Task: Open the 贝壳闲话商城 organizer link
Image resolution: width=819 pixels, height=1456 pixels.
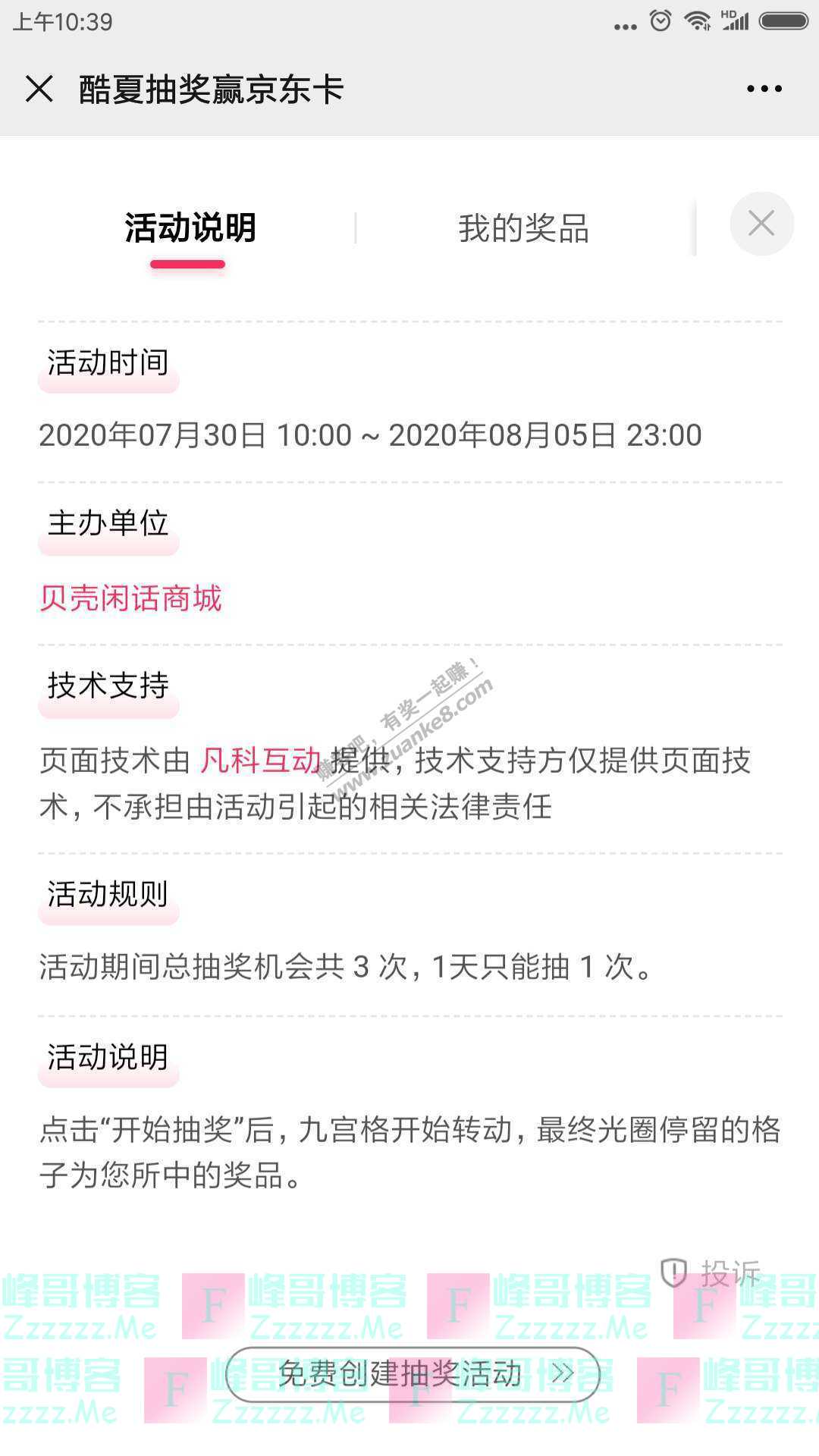Action: [x=130, y=599]
